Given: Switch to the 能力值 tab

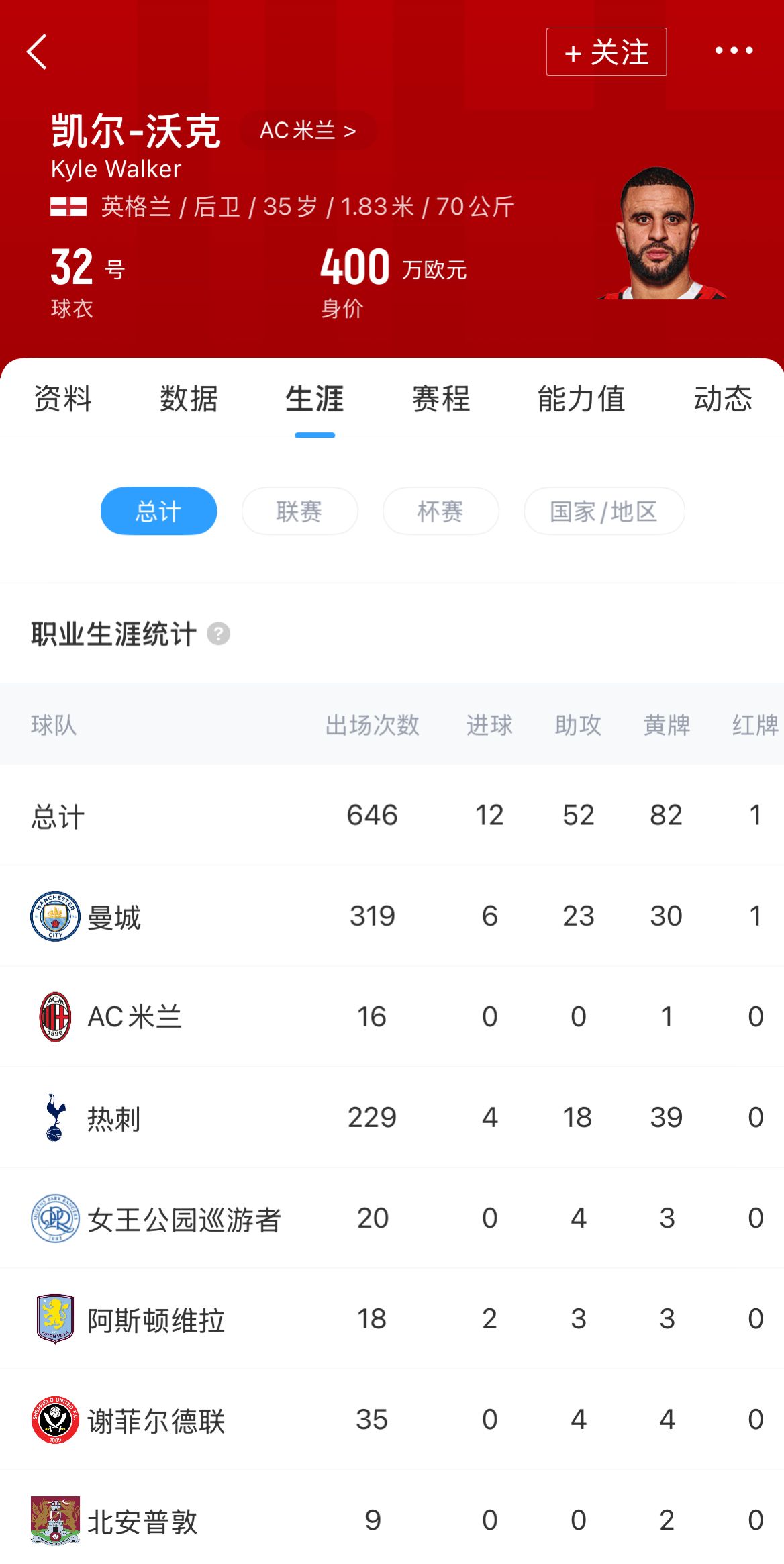Looking at the screenshot, I should click(581, 399).
